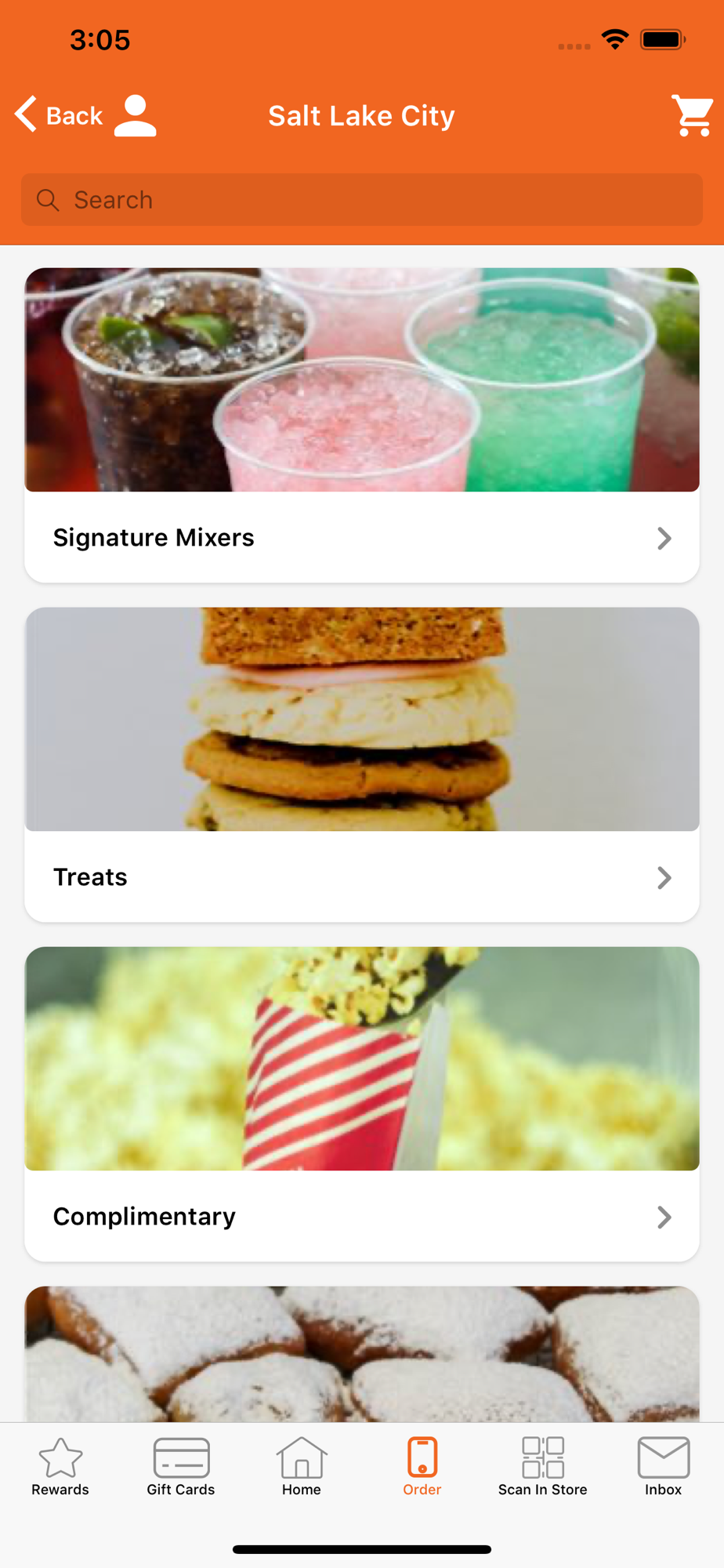Select the Complimentary category
Viewport: 724px width, 1568px height.
361,1216
